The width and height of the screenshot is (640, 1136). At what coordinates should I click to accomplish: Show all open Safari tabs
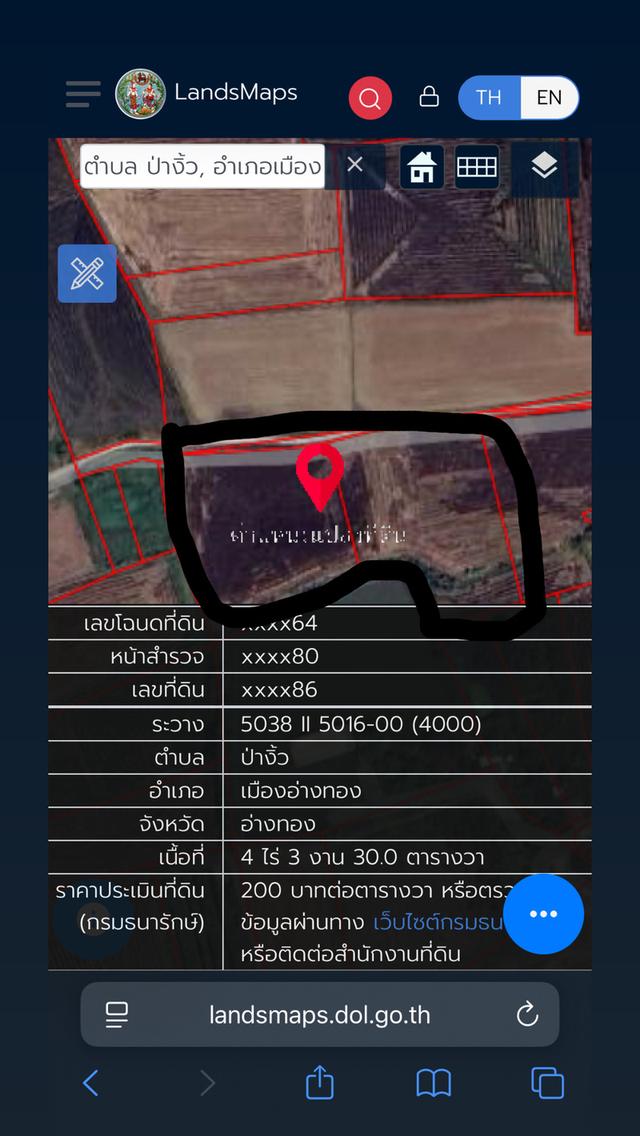[x=547, y=1084]
